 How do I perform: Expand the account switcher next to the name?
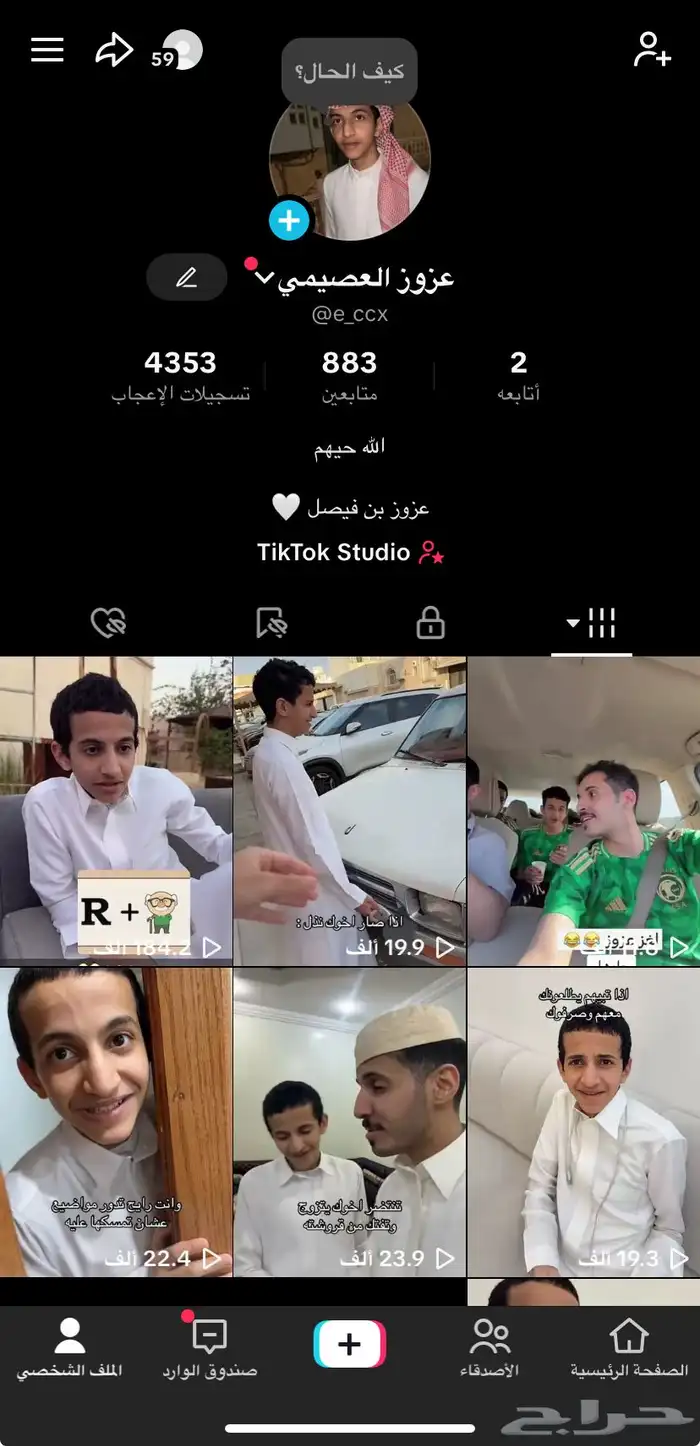(x=264, y=278)
